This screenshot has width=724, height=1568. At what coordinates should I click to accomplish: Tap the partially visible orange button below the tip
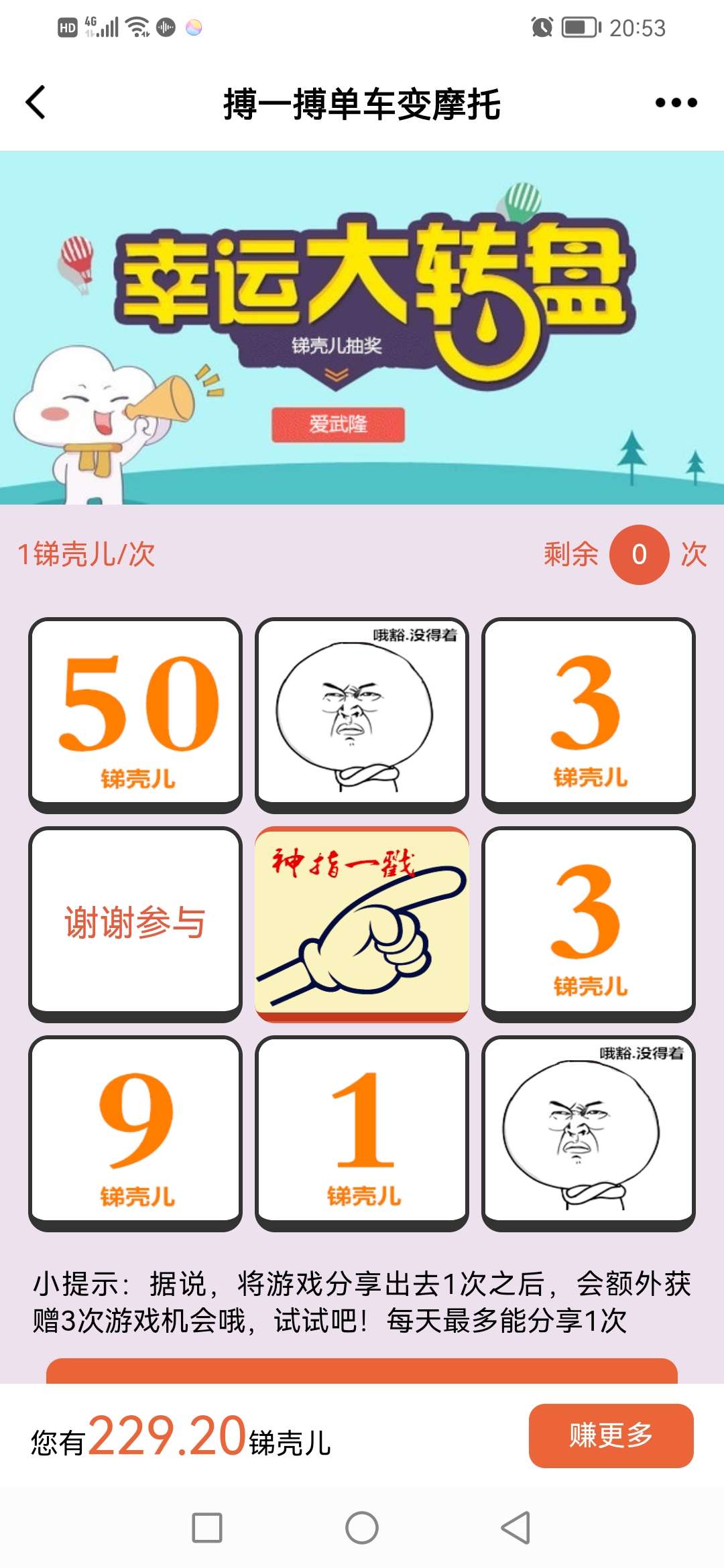[362, 1371]
